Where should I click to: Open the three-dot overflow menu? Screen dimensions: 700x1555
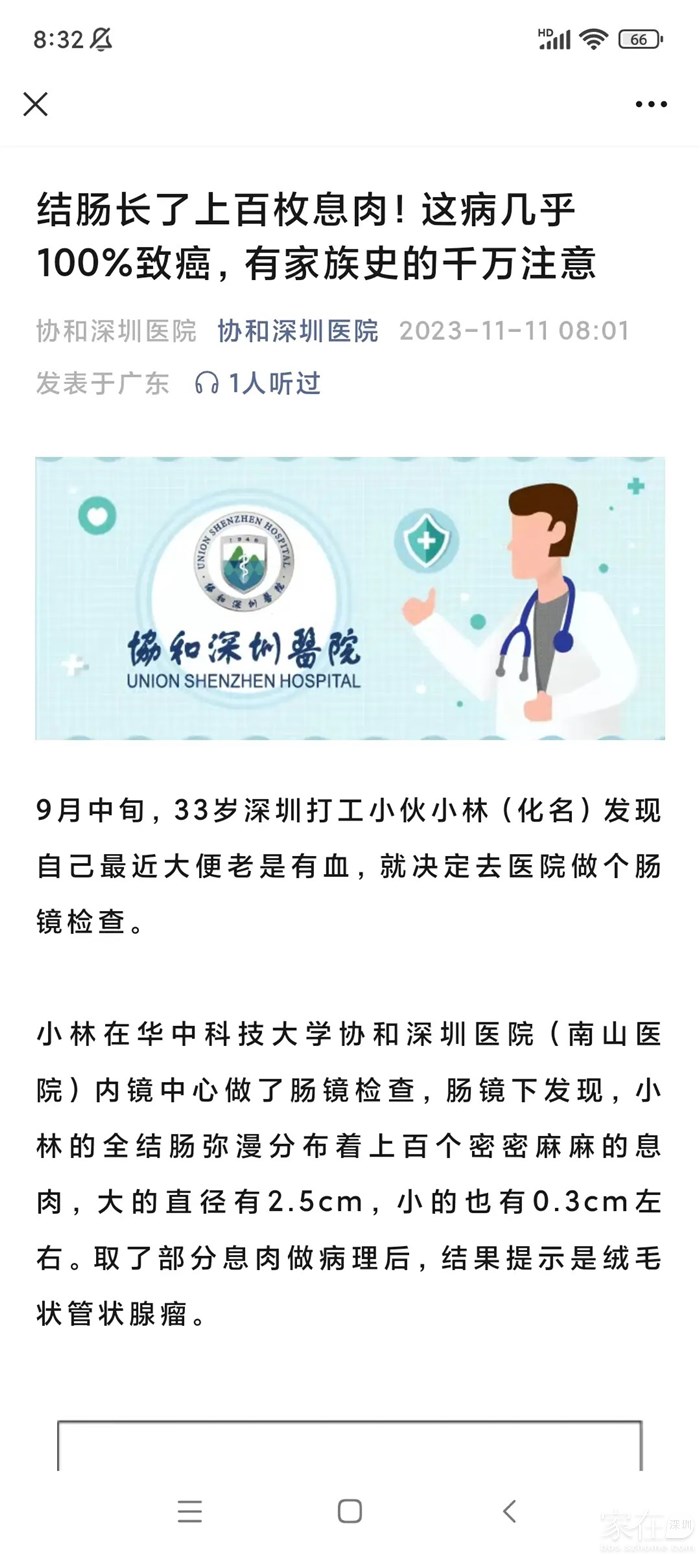(651, 104)
